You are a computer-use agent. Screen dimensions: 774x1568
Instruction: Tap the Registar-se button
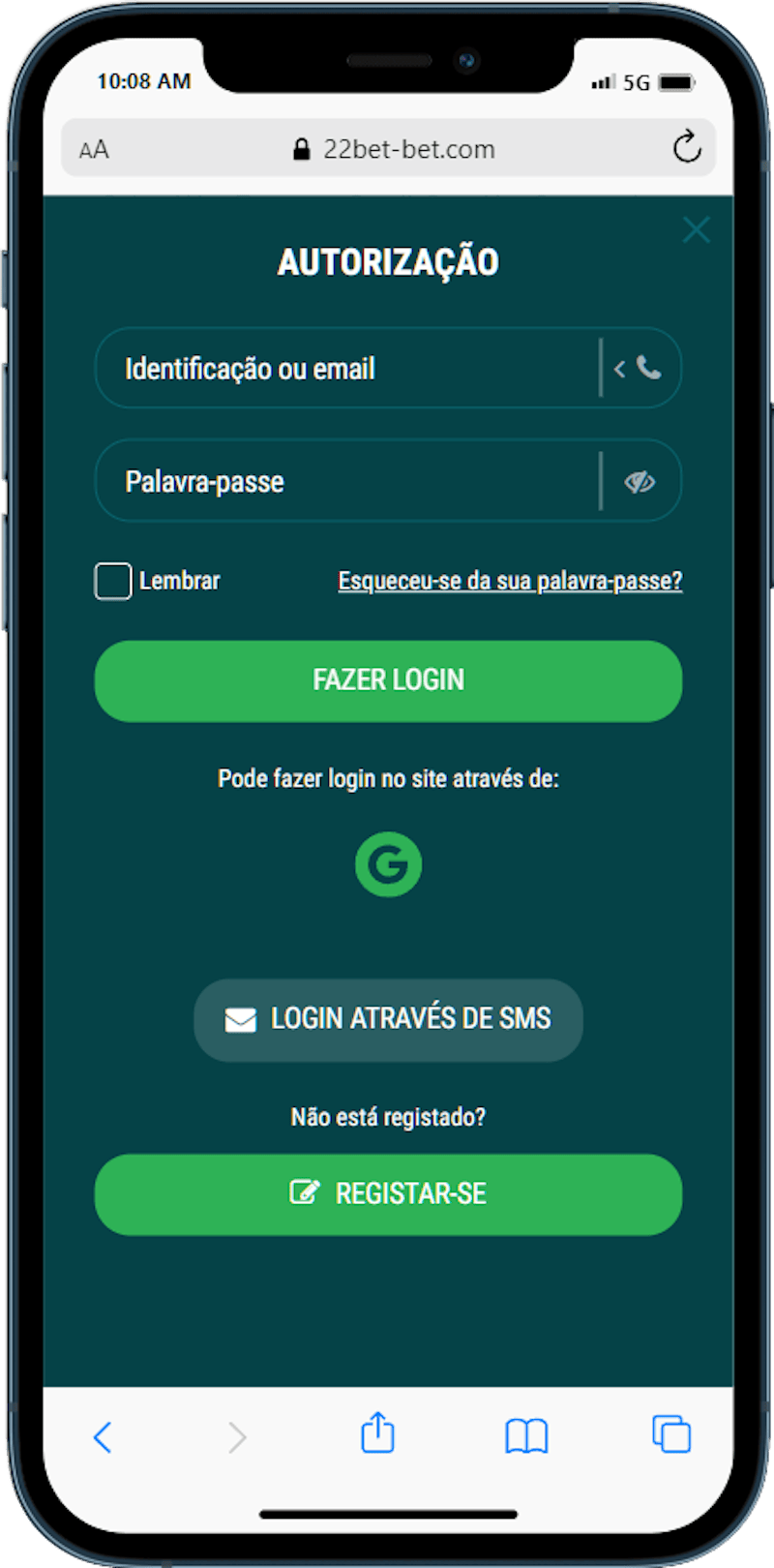pos(388,1193)
